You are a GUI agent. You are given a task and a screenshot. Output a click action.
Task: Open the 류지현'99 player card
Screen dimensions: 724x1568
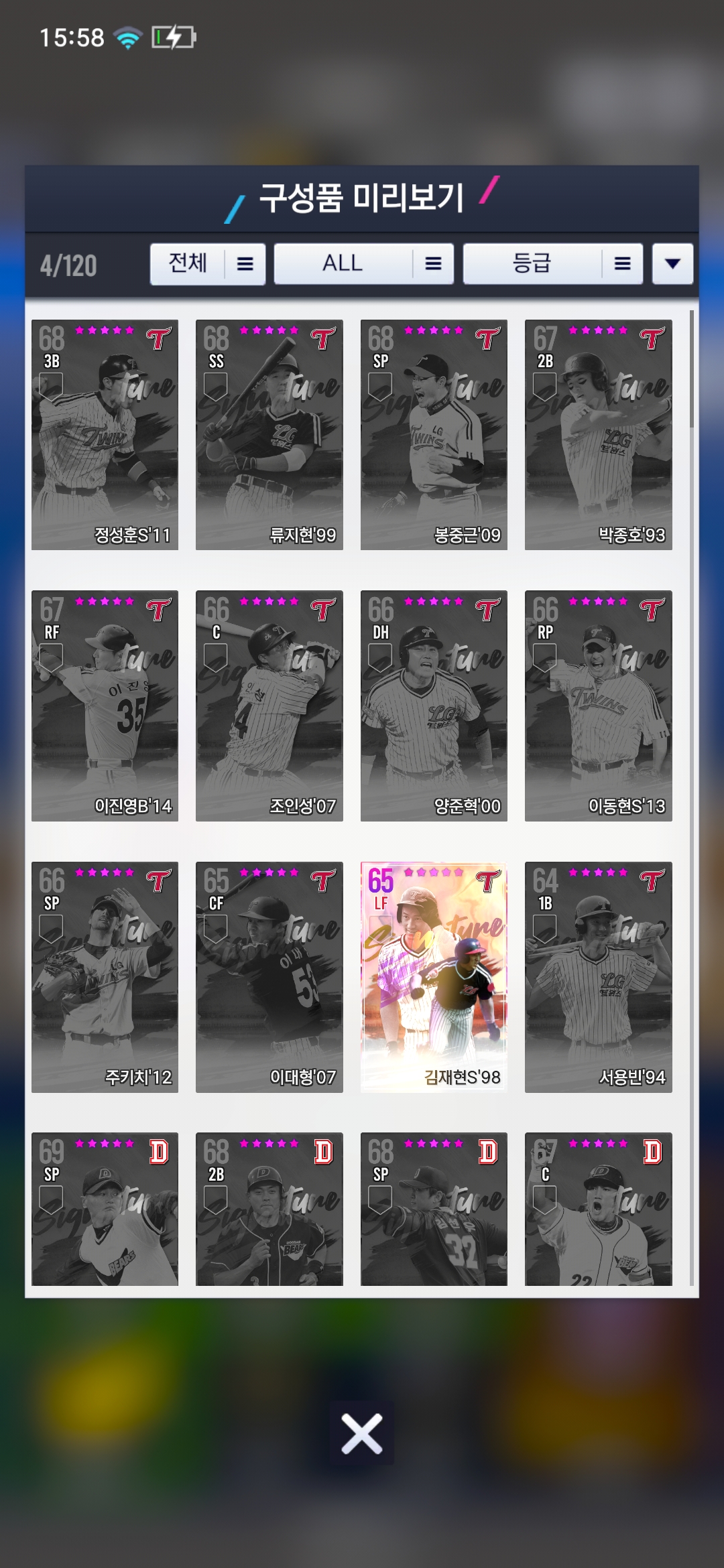pyautogui.click(x=269, y=434)
